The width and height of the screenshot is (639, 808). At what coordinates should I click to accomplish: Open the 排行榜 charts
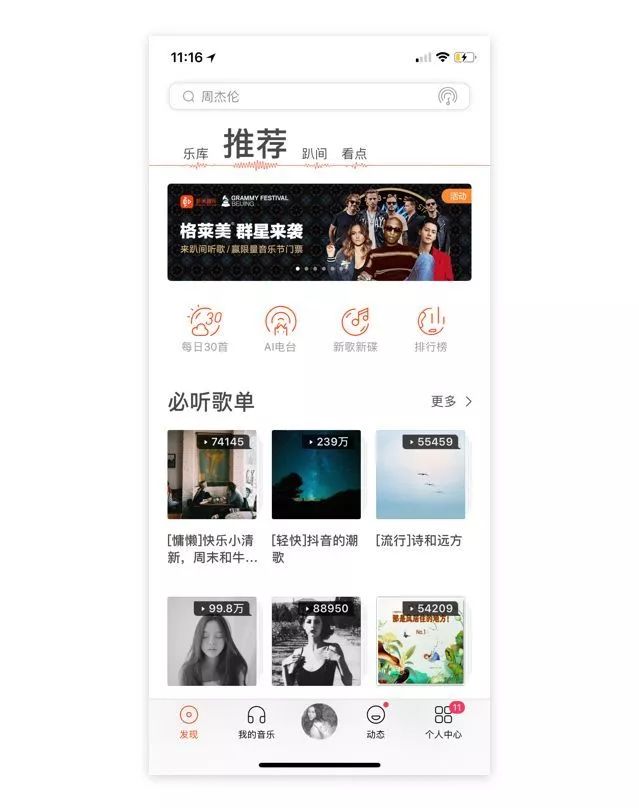[431, 329]
